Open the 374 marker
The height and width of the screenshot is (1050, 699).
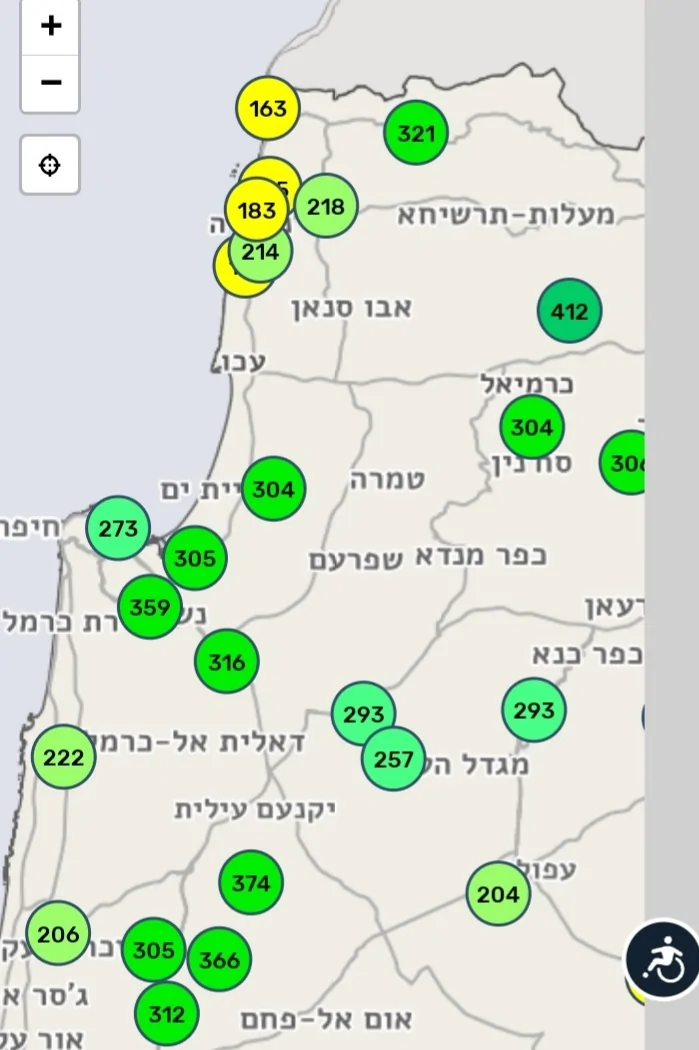tap(251, 883)
